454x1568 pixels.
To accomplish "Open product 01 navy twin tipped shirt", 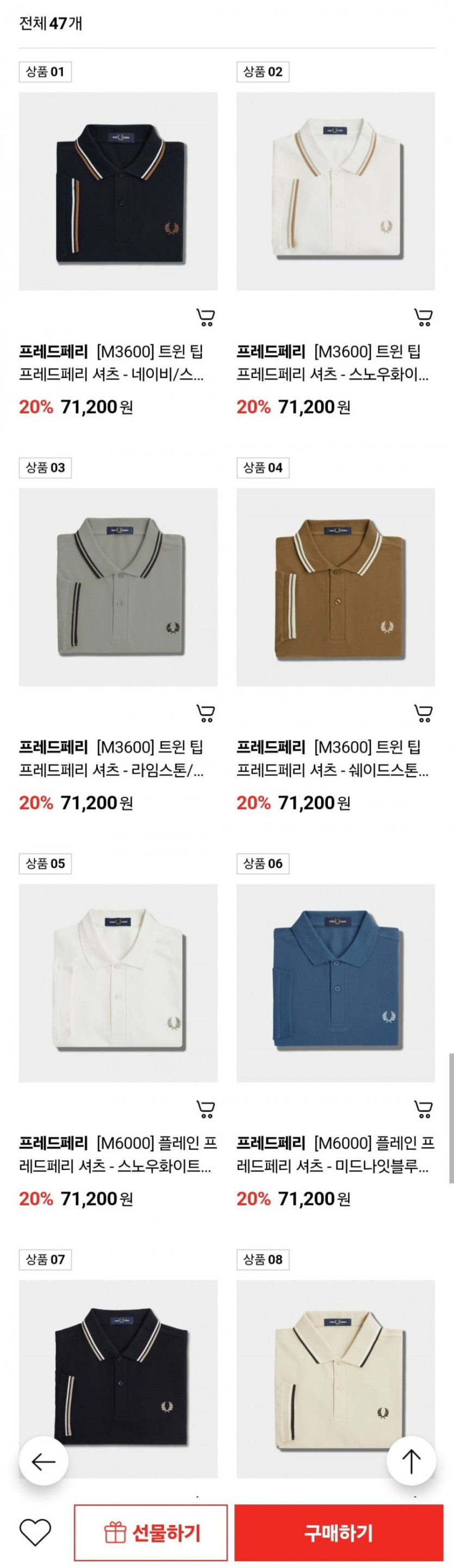I will [x=118, y=191].
